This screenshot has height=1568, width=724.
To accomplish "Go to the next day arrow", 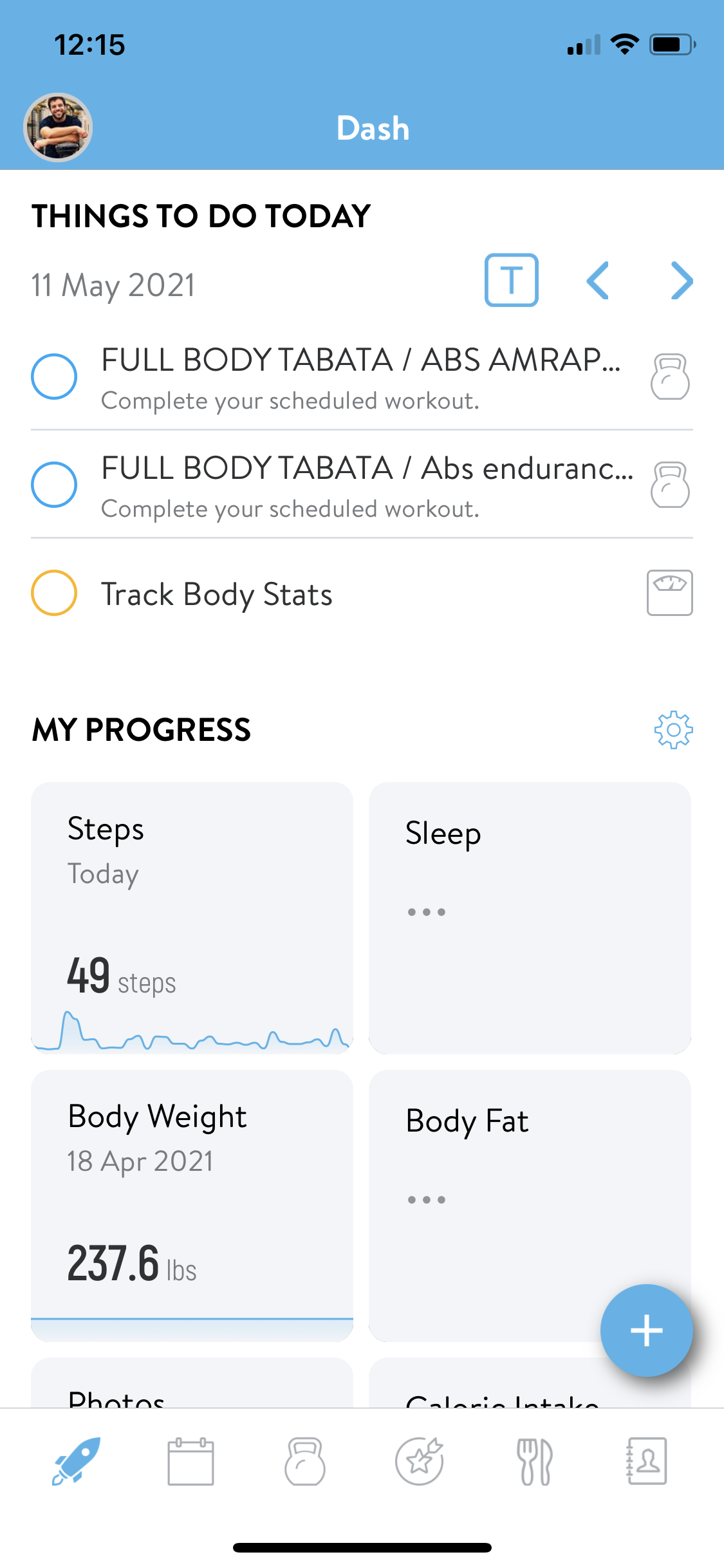I will [x=682, y=281].
